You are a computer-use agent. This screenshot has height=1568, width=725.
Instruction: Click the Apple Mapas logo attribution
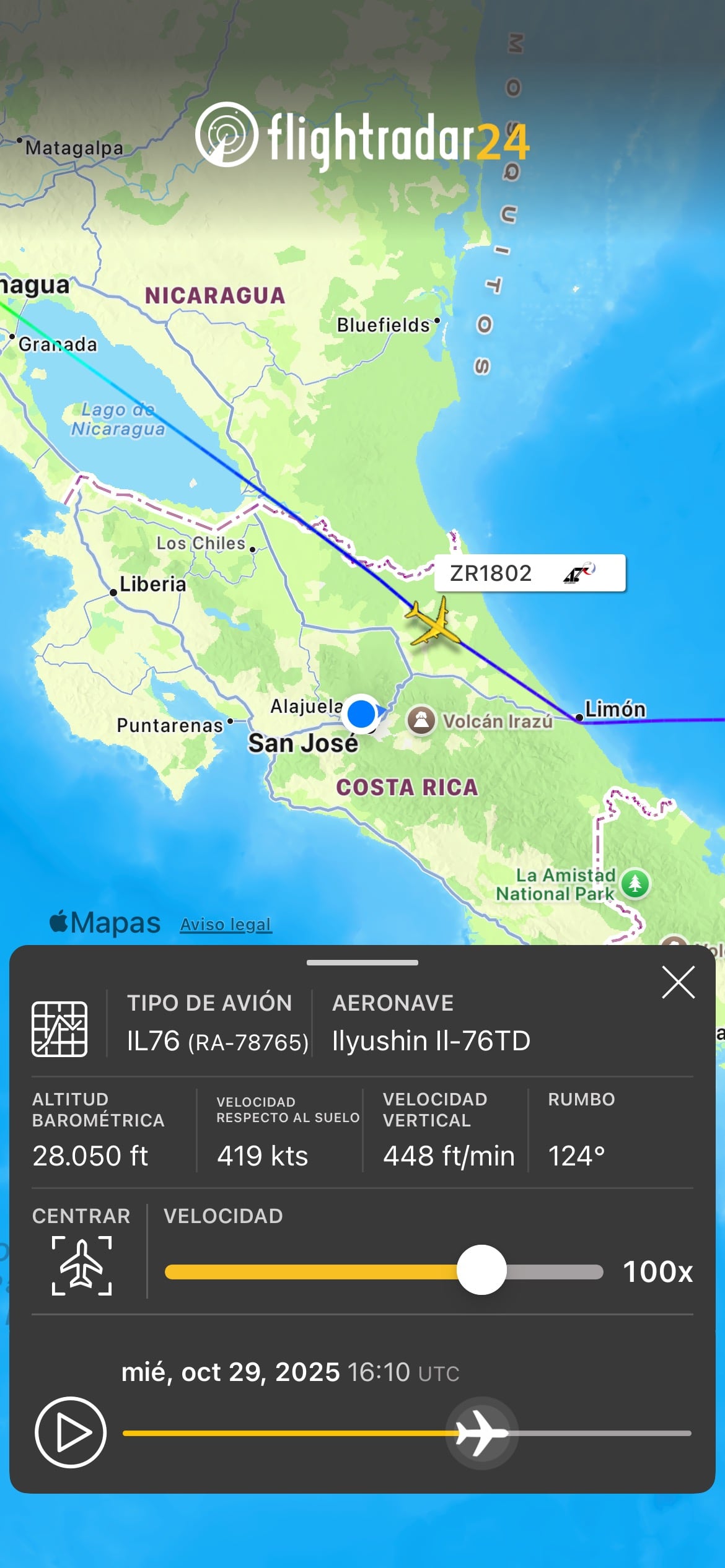[x=103, y=922]
